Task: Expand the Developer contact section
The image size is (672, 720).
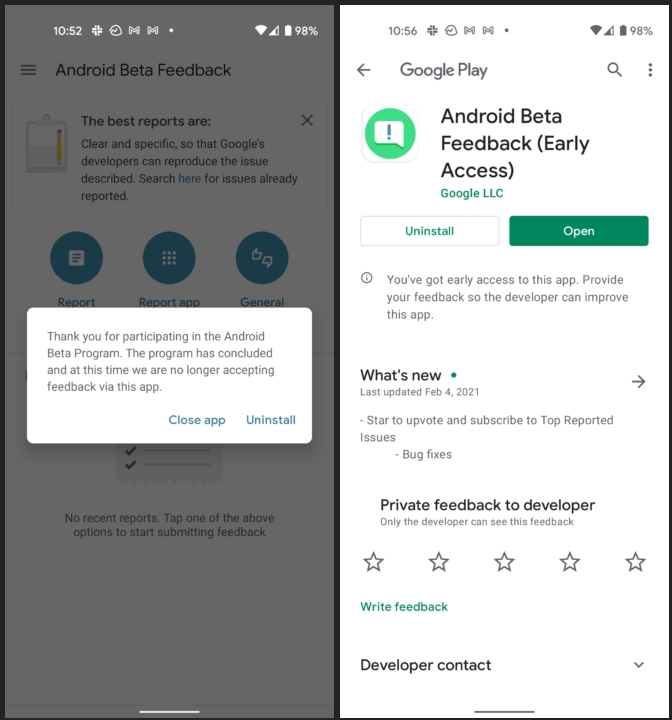Action: 639,665
